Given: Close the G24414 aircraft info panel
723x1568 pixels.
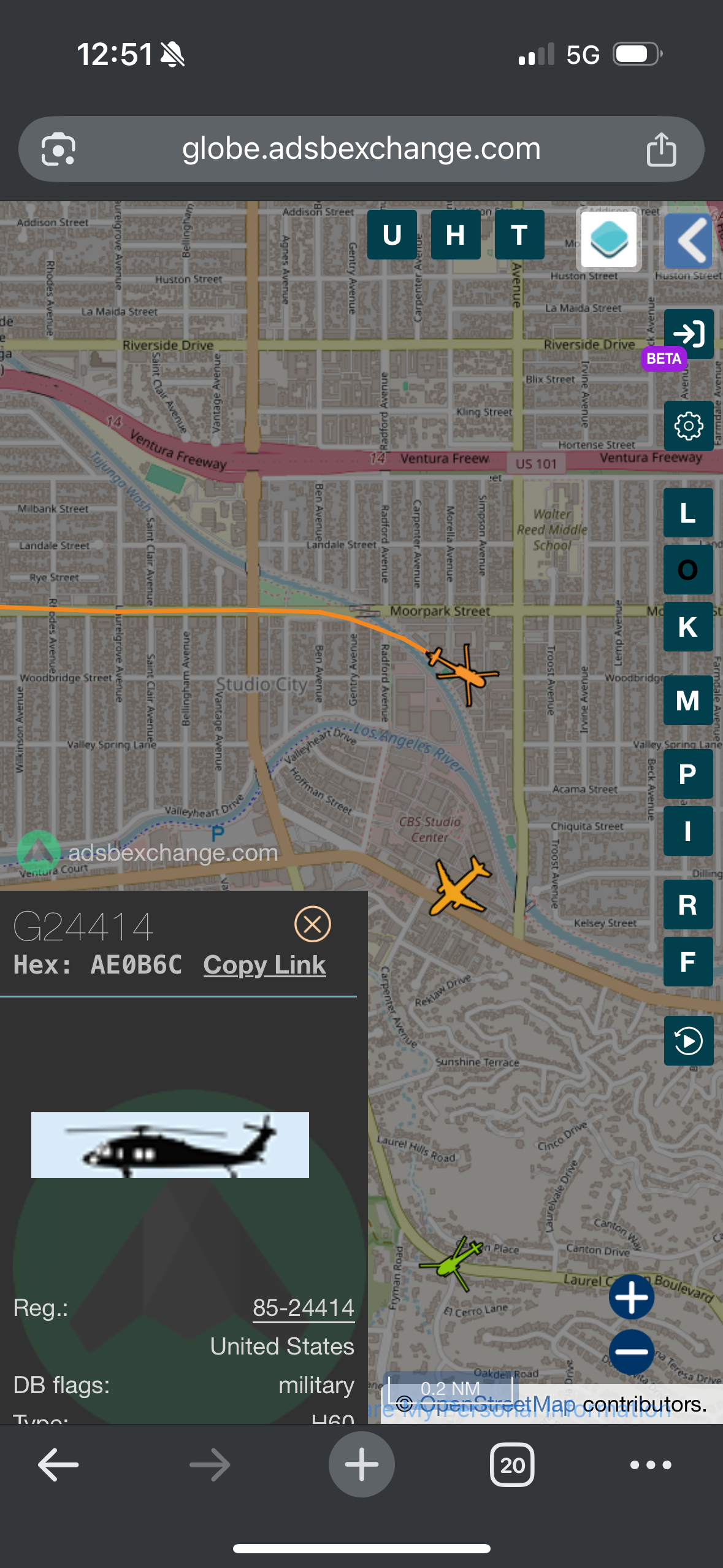Looking at the screenshot, I should (x=313, y=924).
